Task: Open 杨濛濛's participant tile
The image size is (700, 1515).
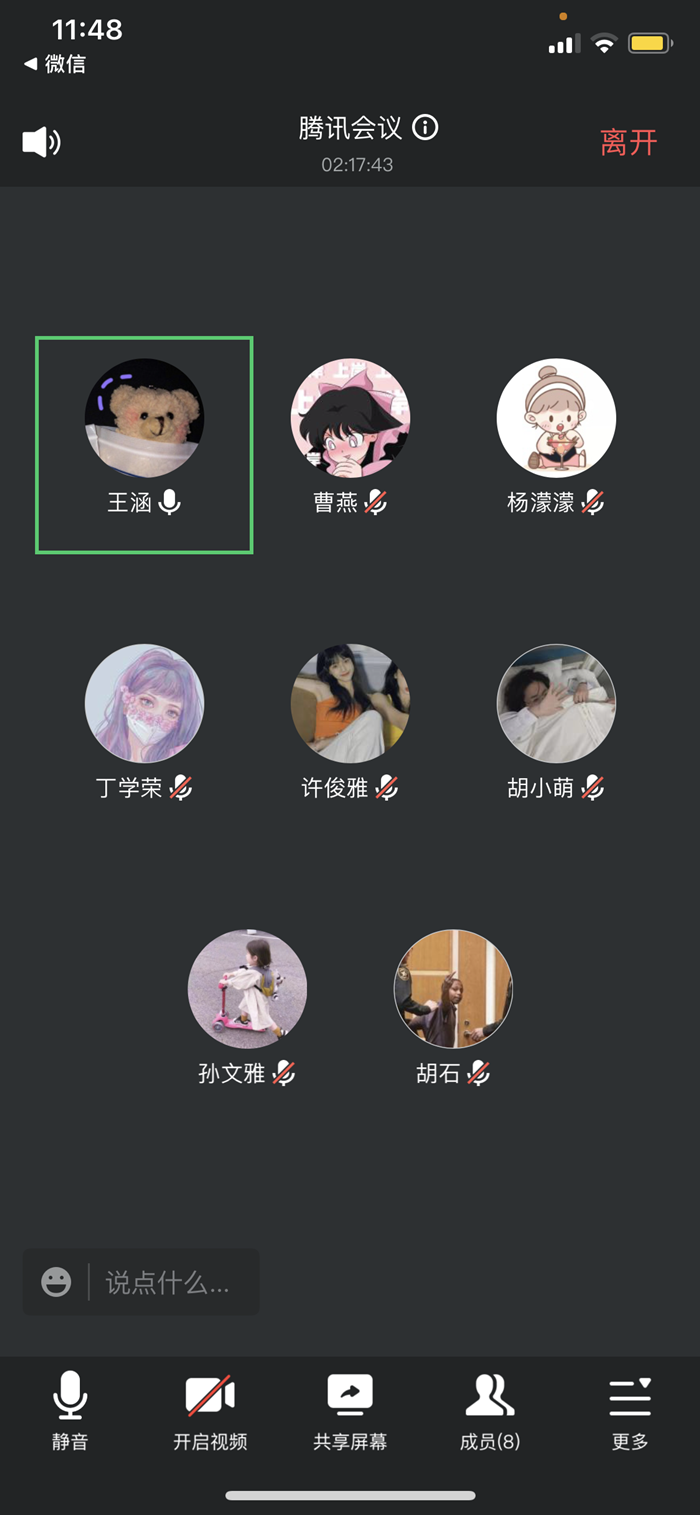Action: pos(556,418)
